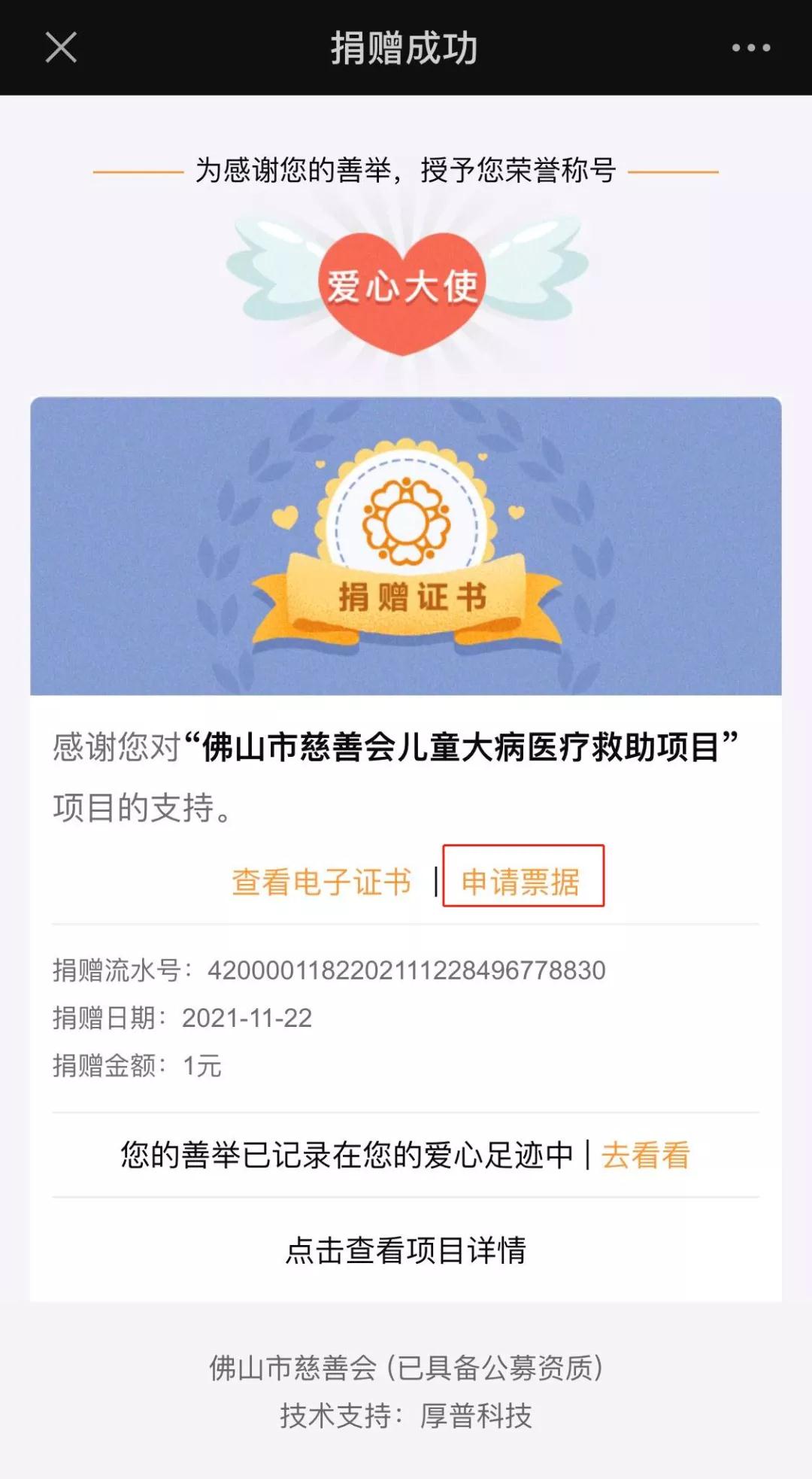Viewport: 812px width, 1479px height.
Task: Tap 去看看 to view love footprints
Action: [x=646, y=1156]
